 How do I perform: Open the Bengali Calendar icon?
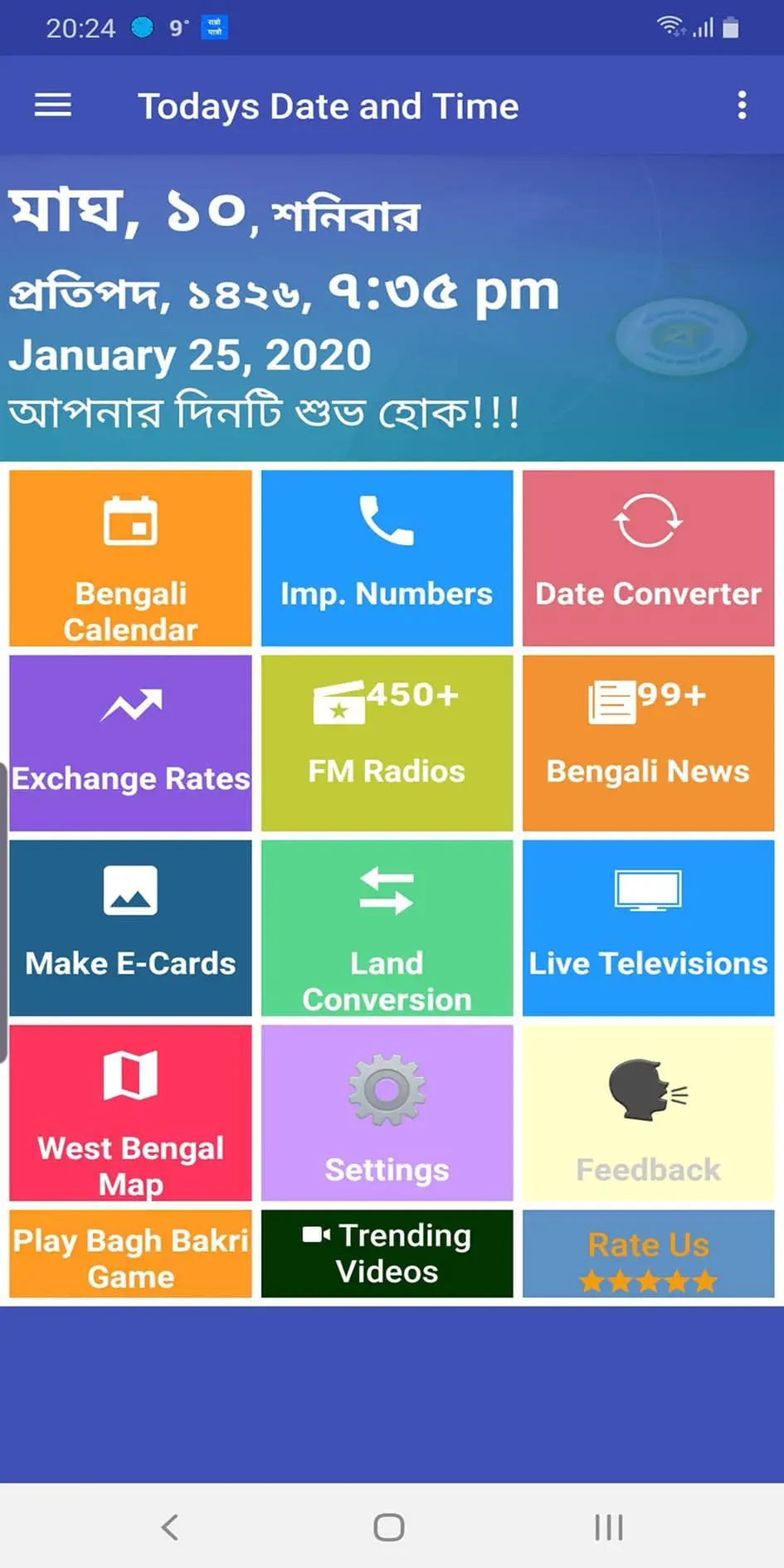129,521
